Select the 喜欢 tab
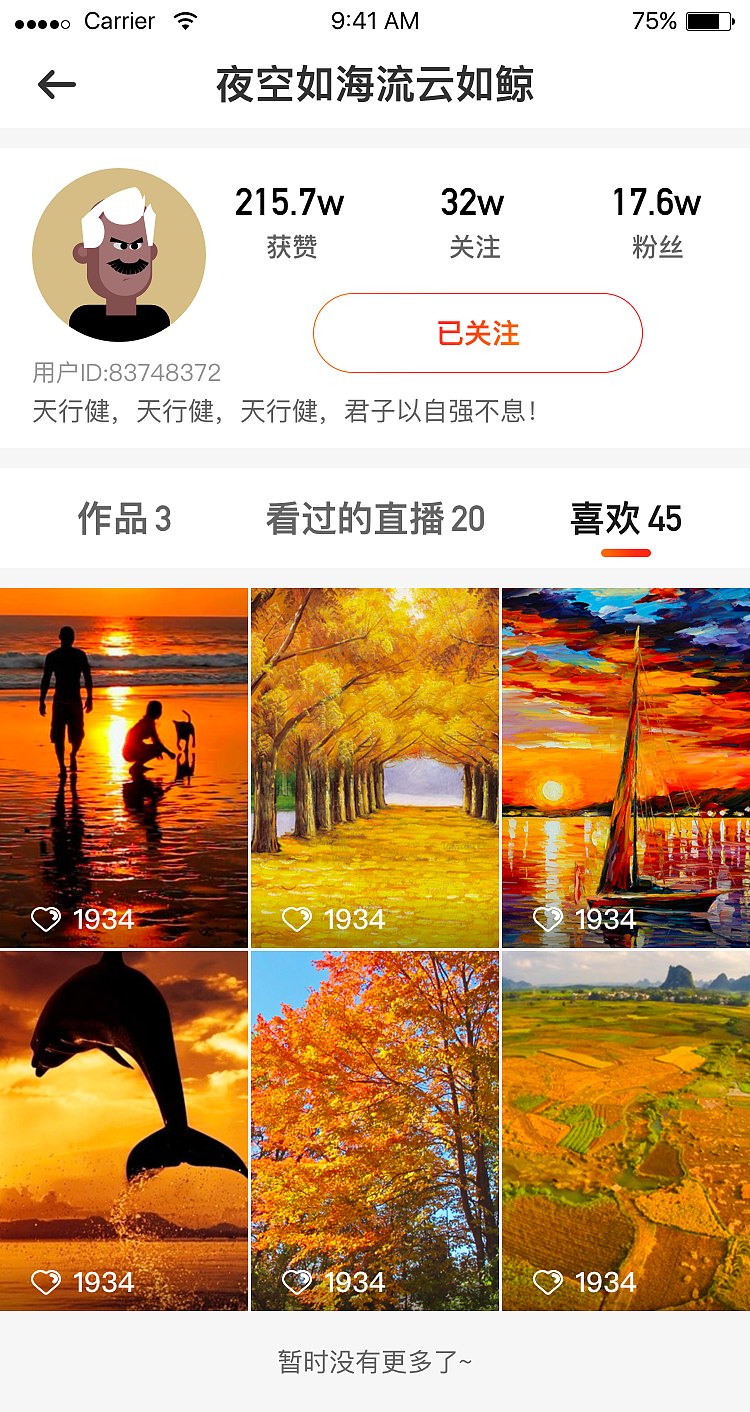 [626, 519]
